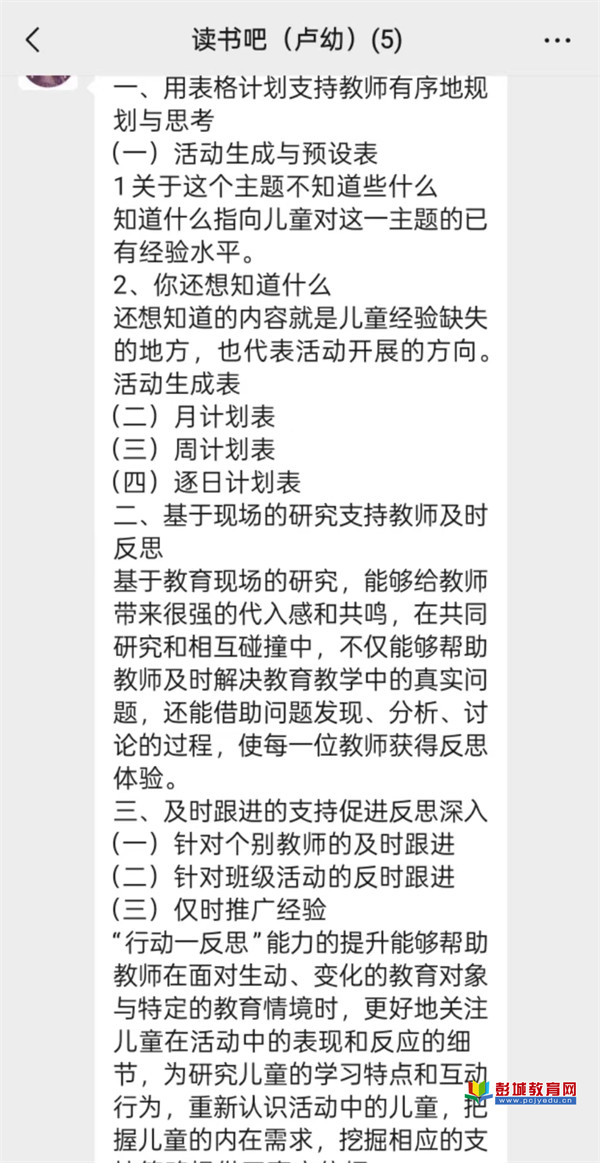Open the sender's avatar profile

[x=49, y=80]
